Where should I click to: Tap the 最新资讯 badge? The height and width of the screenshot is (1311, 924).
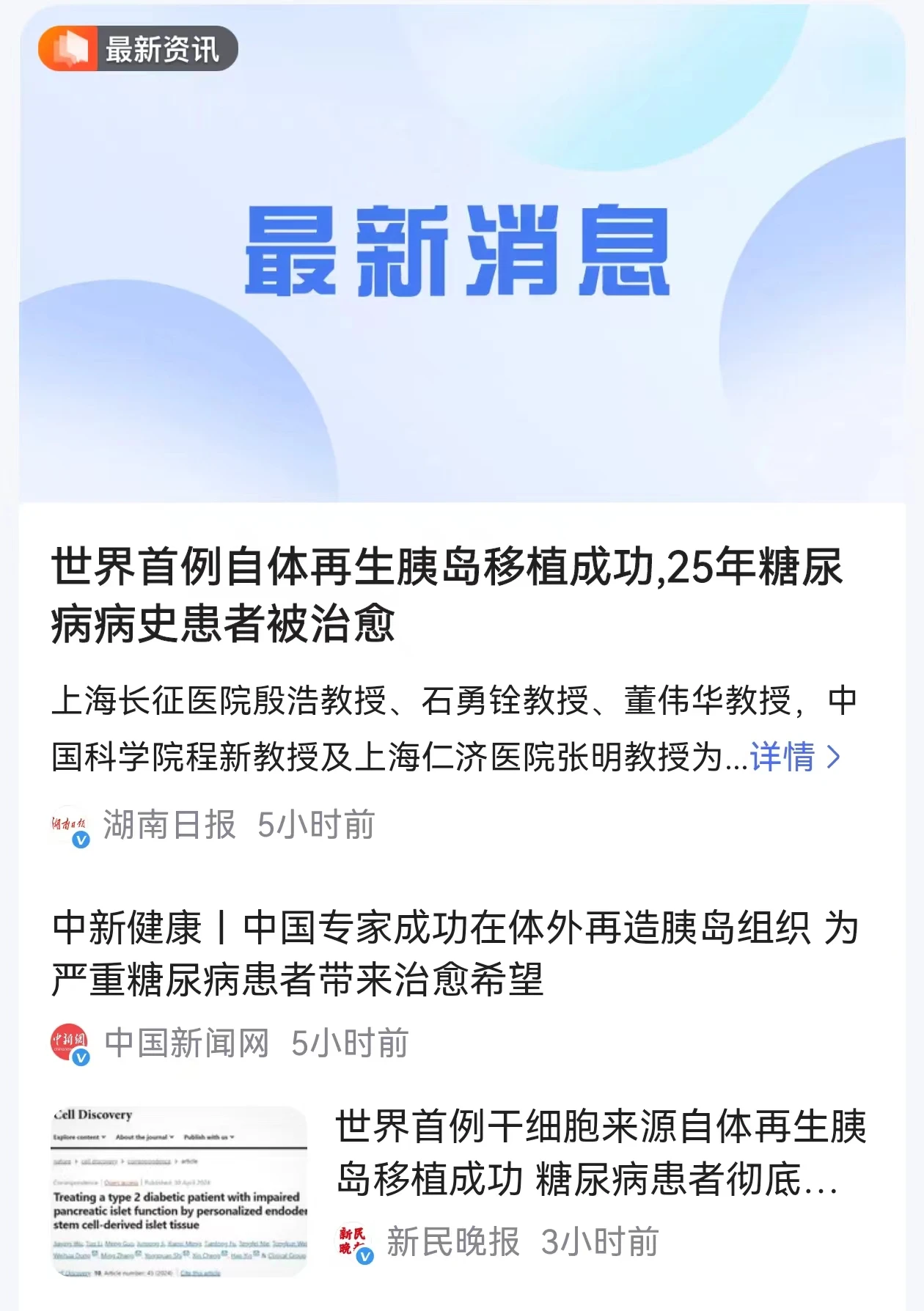coord(138,49)
